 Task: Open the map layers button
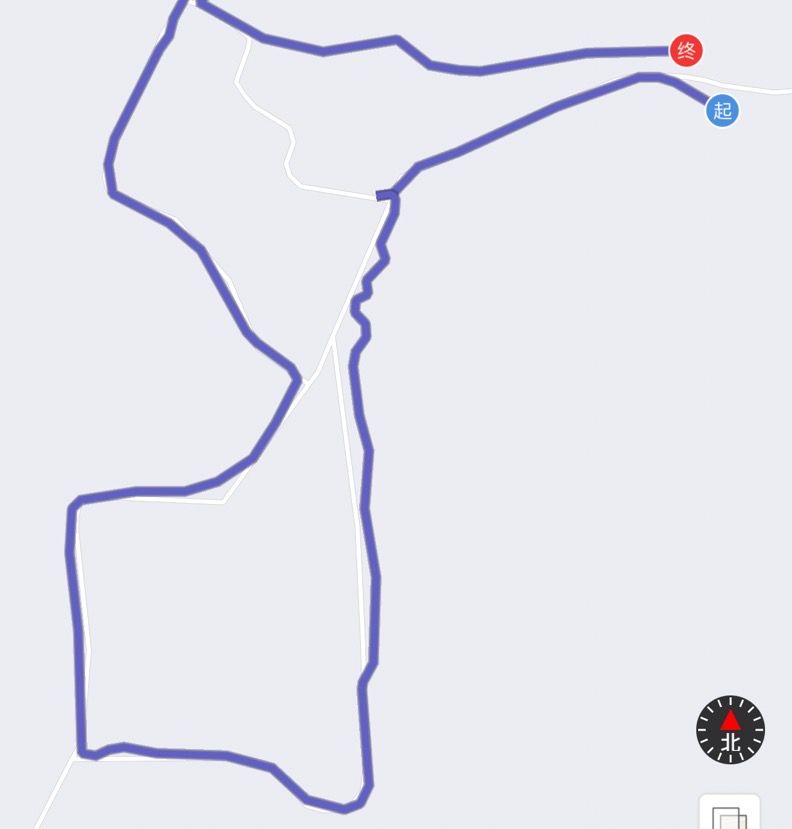click(x=730, y=814)
